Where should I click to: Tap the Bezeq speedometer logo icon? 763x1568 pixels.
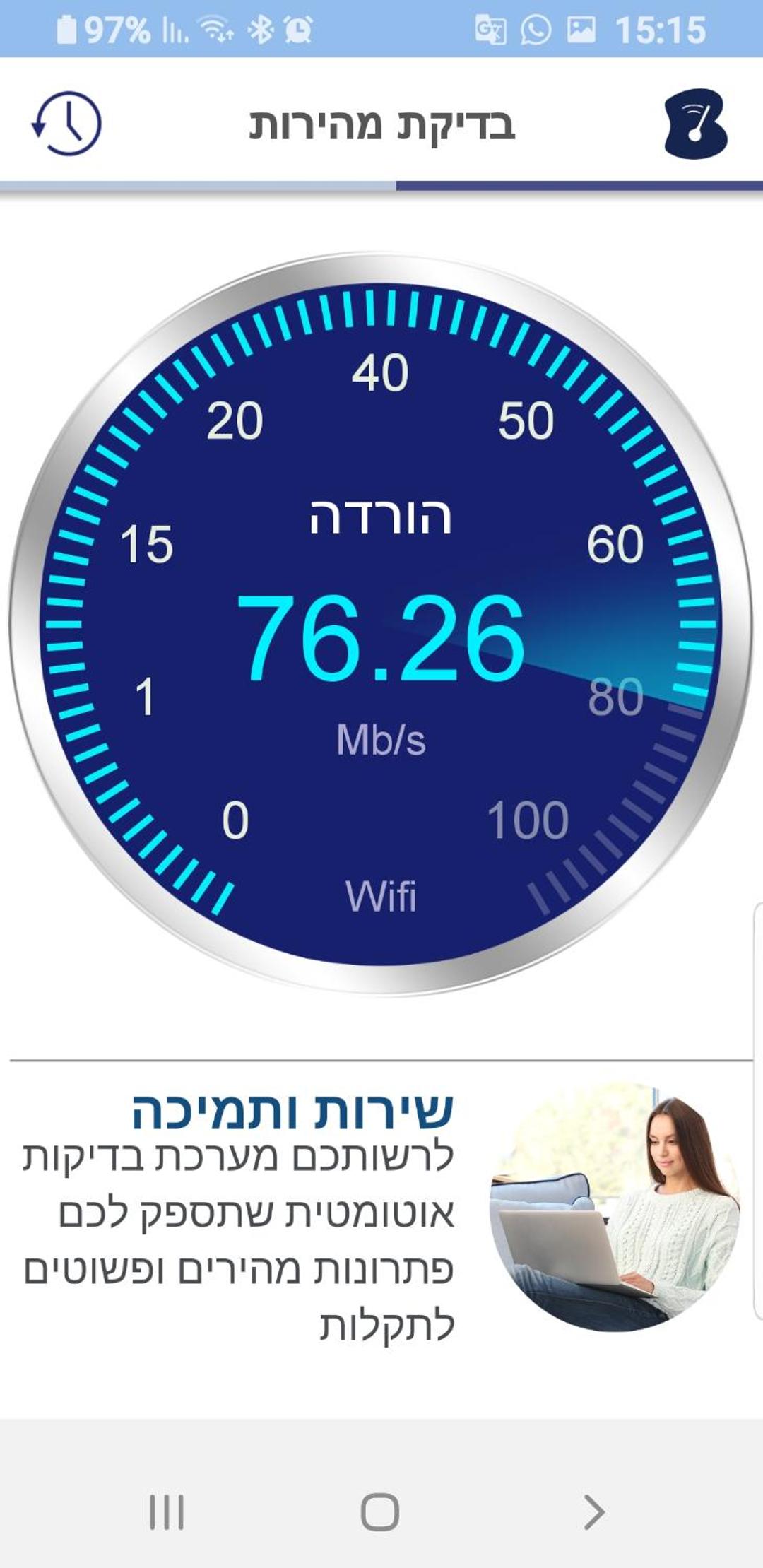pos(695,124)
